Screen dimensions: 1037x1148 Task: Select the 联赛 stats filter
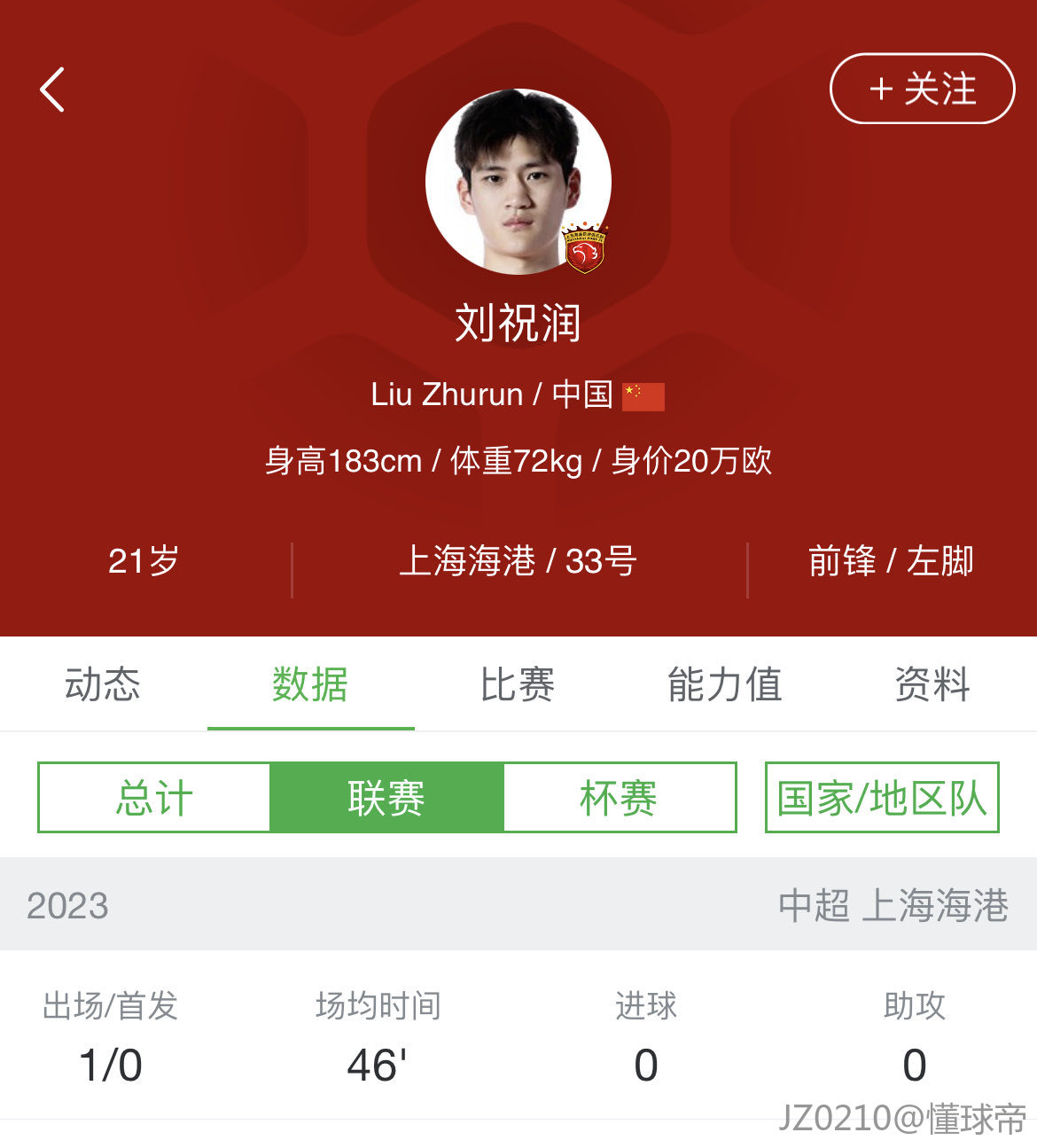[x=386, y=798]
